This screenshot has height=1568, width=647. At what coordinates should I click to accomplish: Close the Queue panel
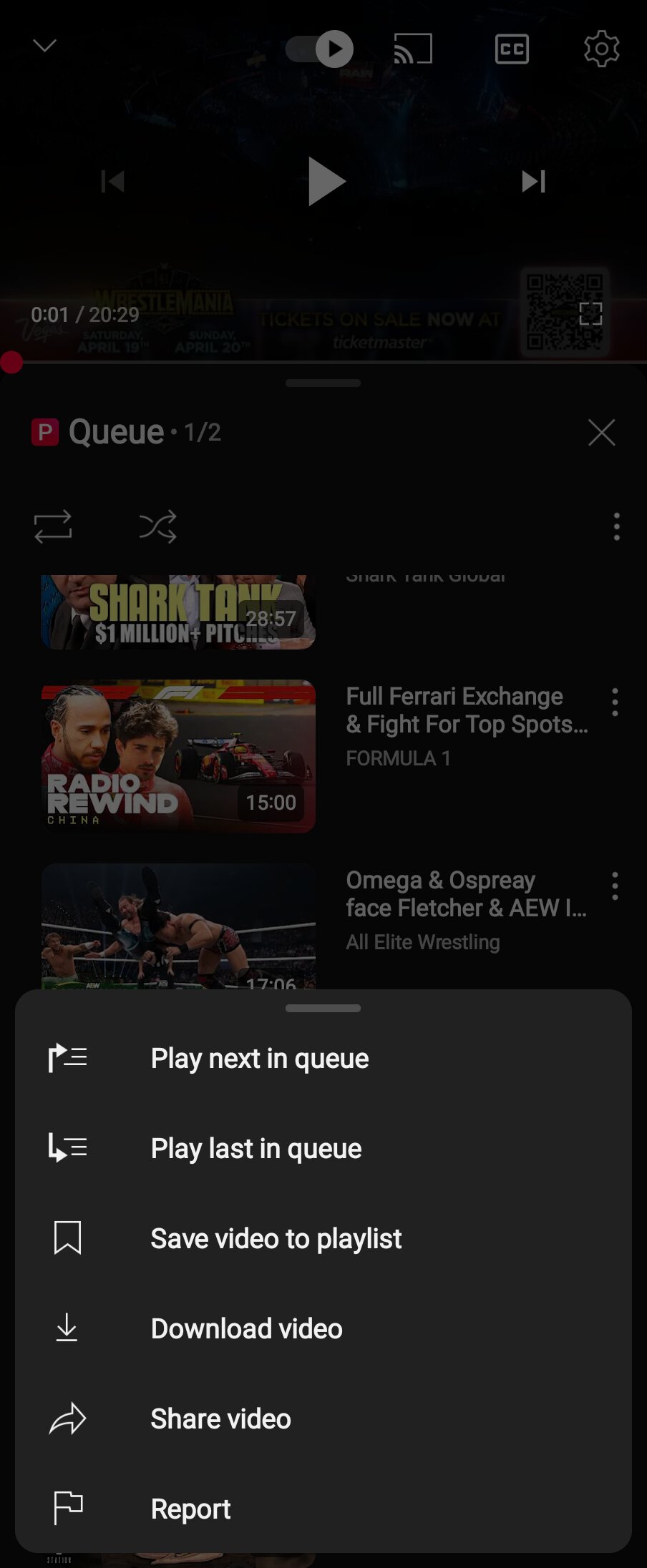601,432
